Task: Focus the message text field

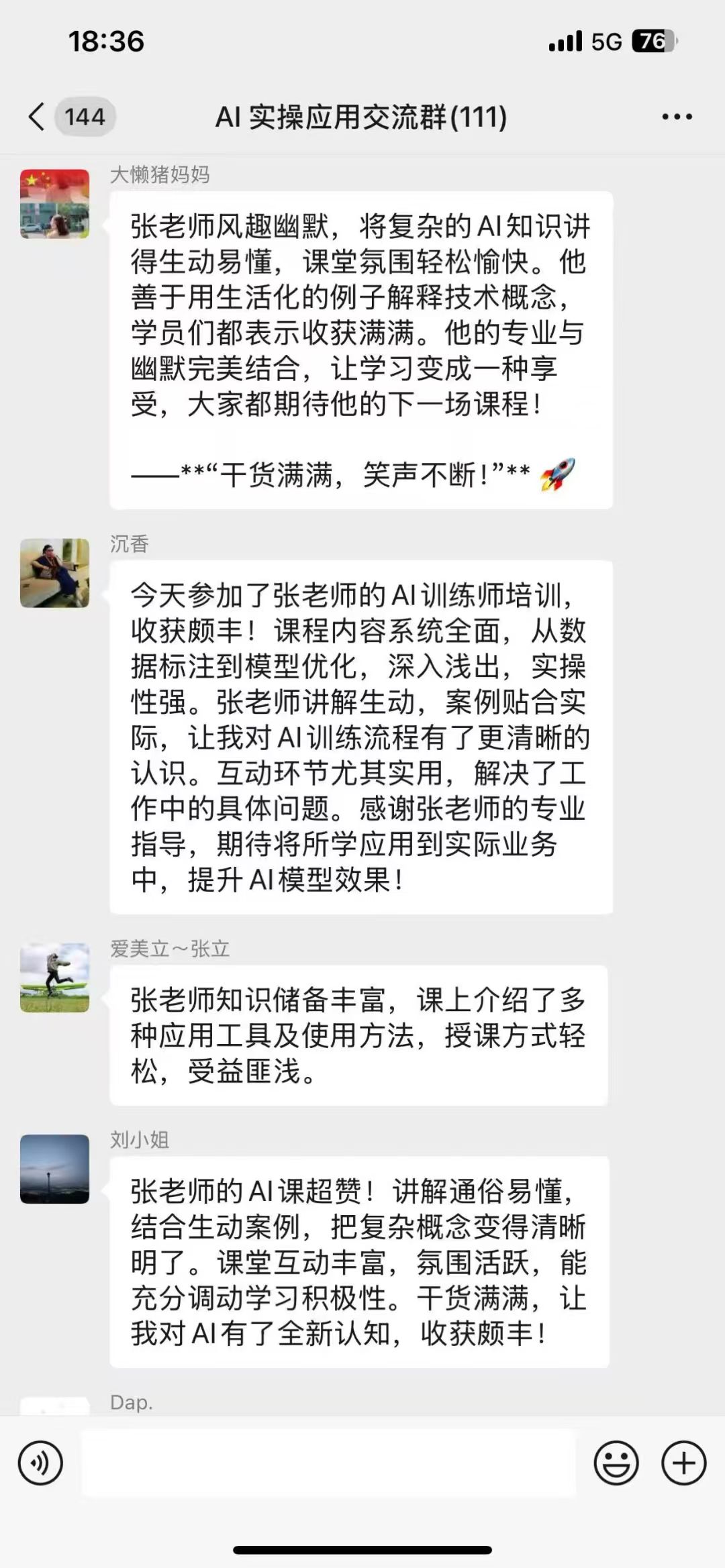Action: coord(329,1463)
